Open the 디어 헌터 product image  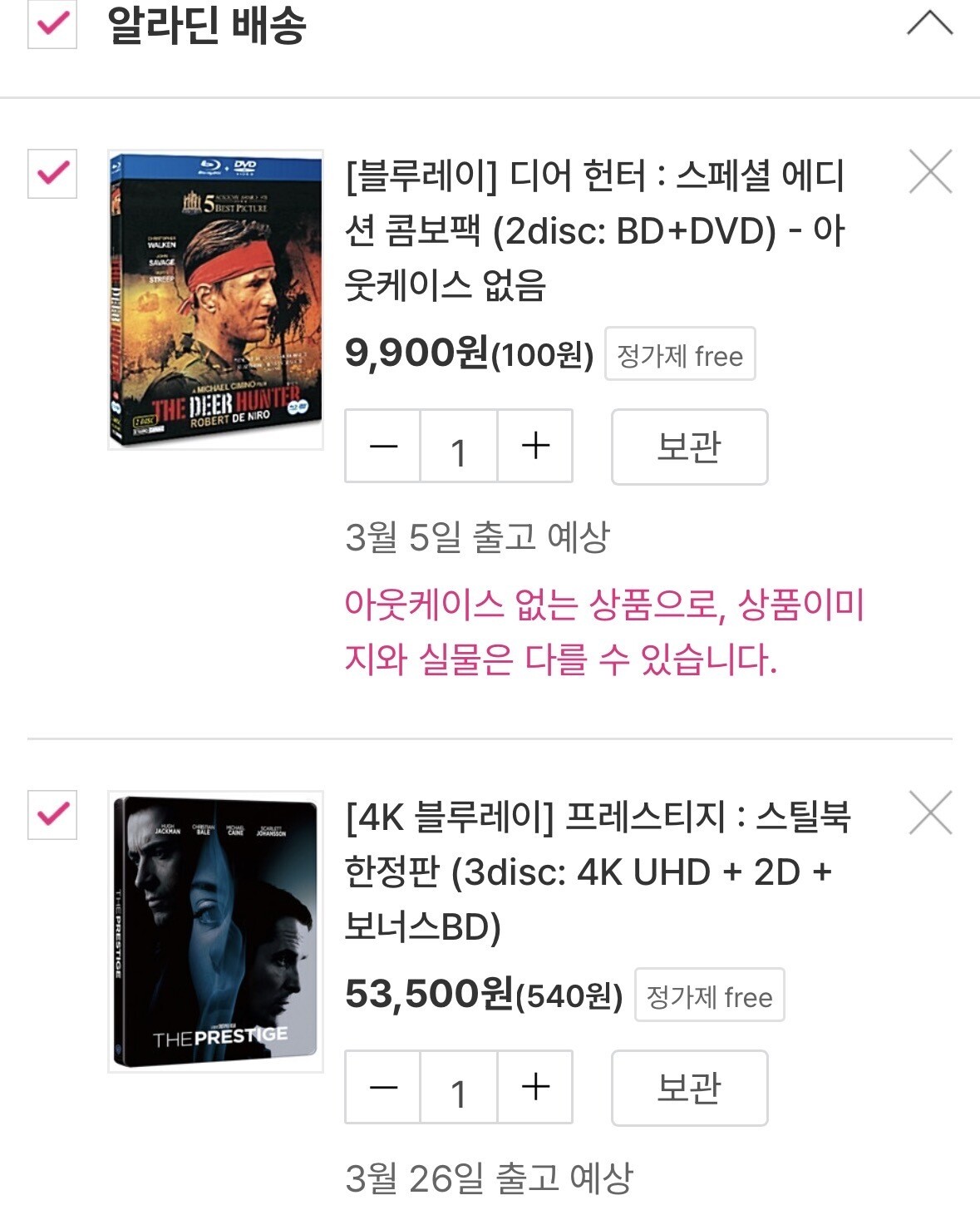[215, 299]
